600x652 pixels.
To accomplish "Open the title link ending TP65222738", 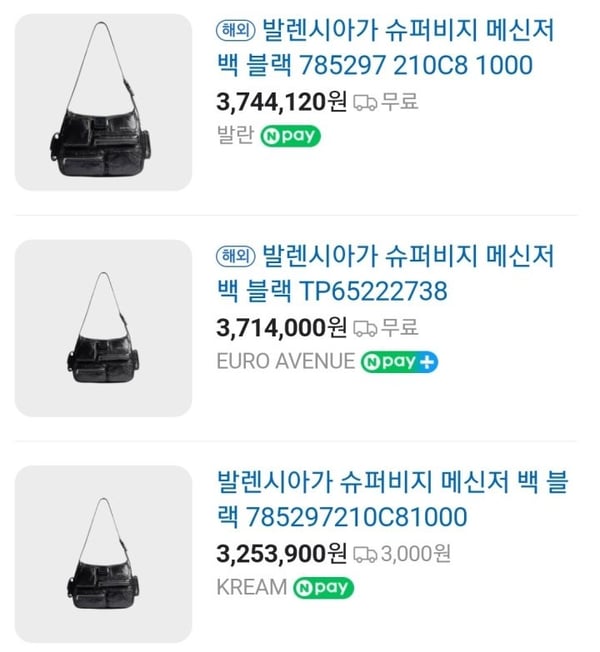I will pyautogui.click(x=384, y=273).
